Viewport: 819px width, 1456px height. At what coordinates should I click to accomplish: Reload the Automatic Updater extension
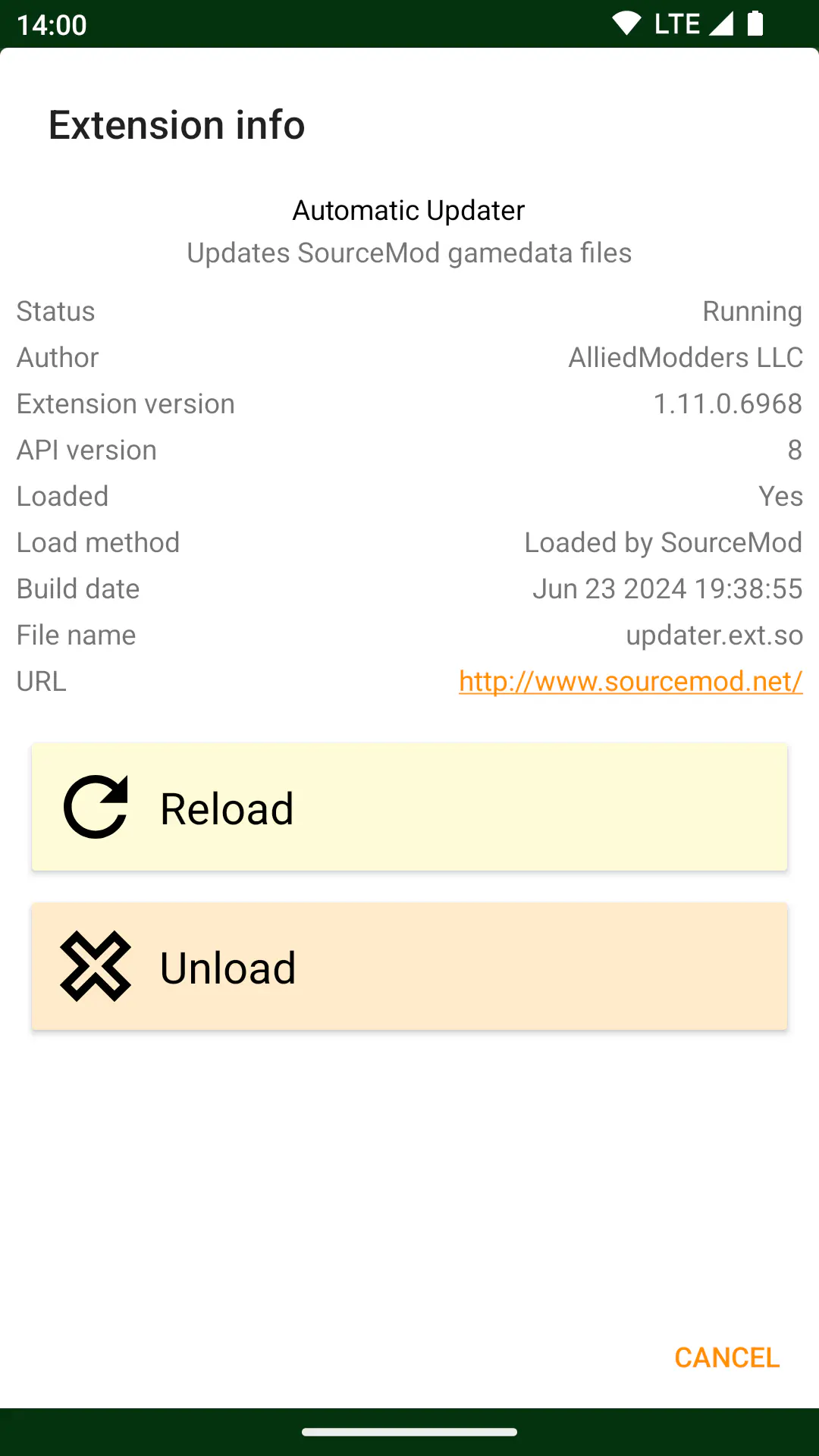(409, 807)
